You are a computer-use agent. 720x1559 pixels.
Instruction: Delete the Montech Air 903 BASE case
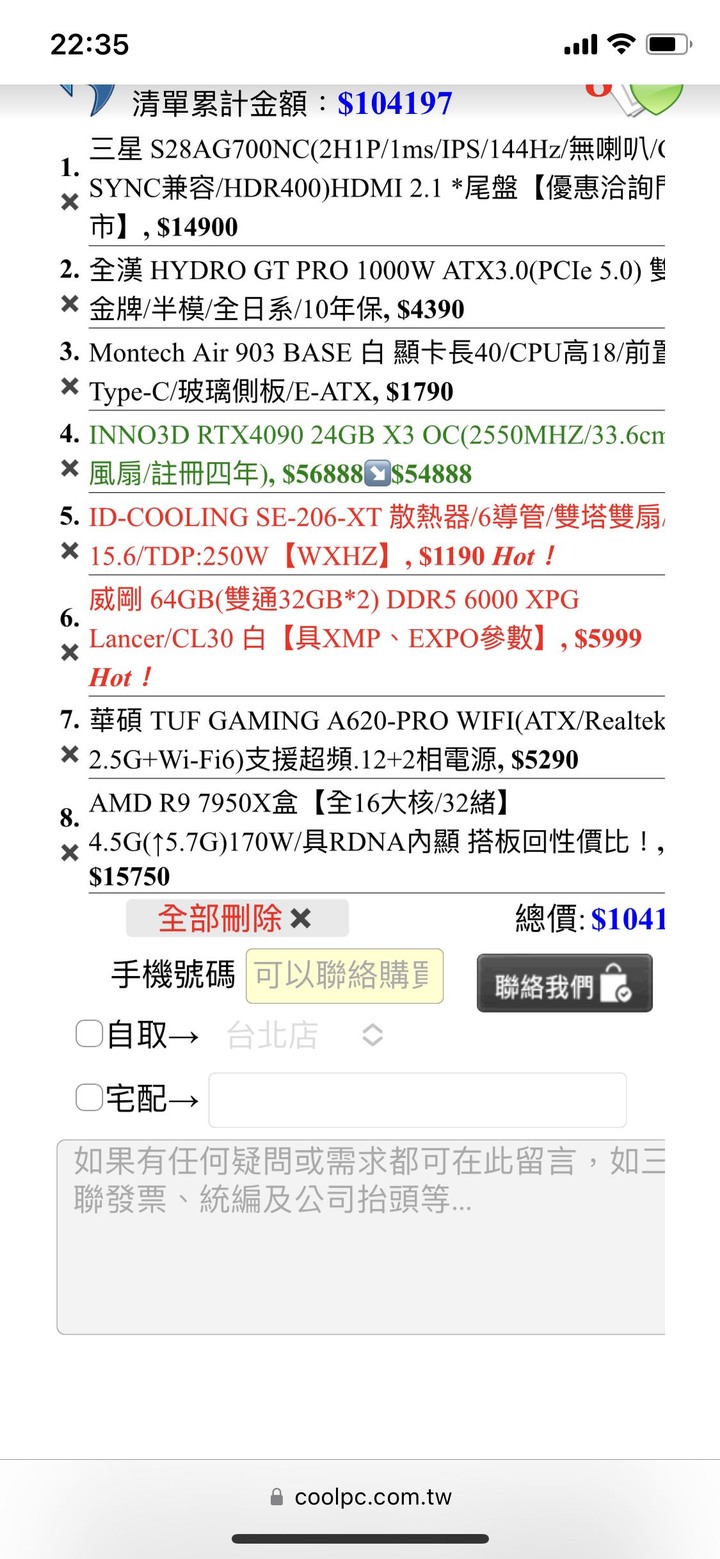coord(69,385)
